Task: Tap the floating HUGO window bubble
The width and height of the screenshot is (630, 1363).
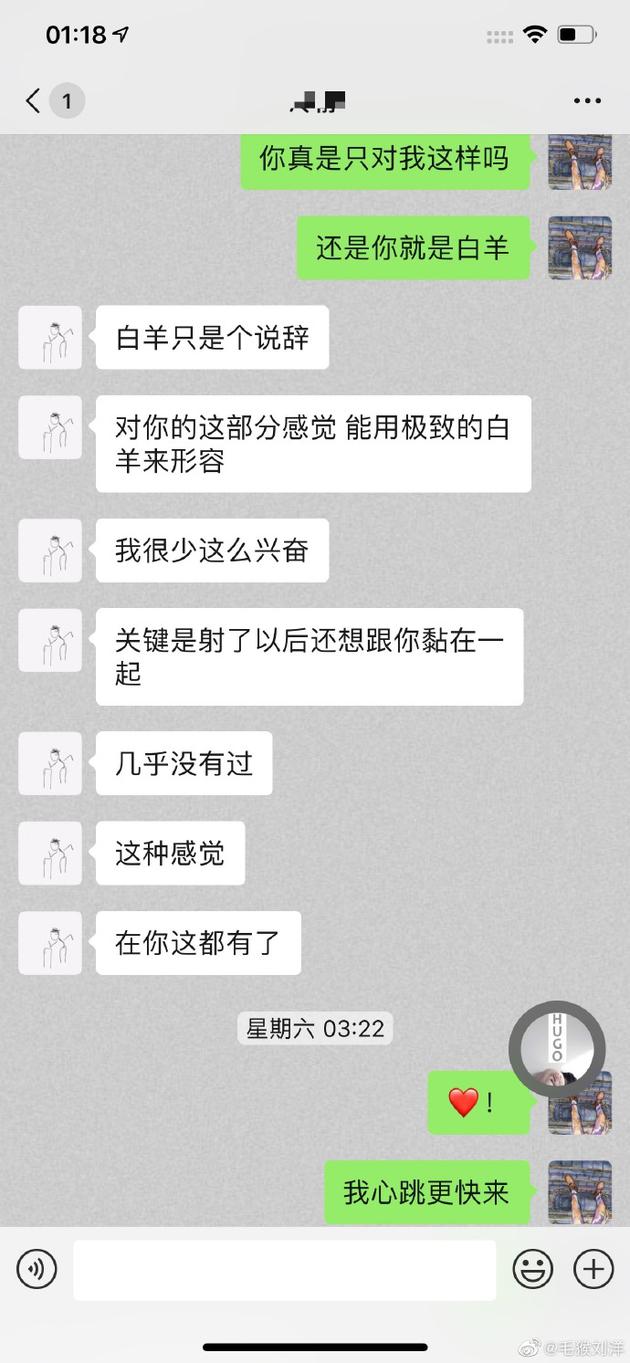Action: (557, 1048)
